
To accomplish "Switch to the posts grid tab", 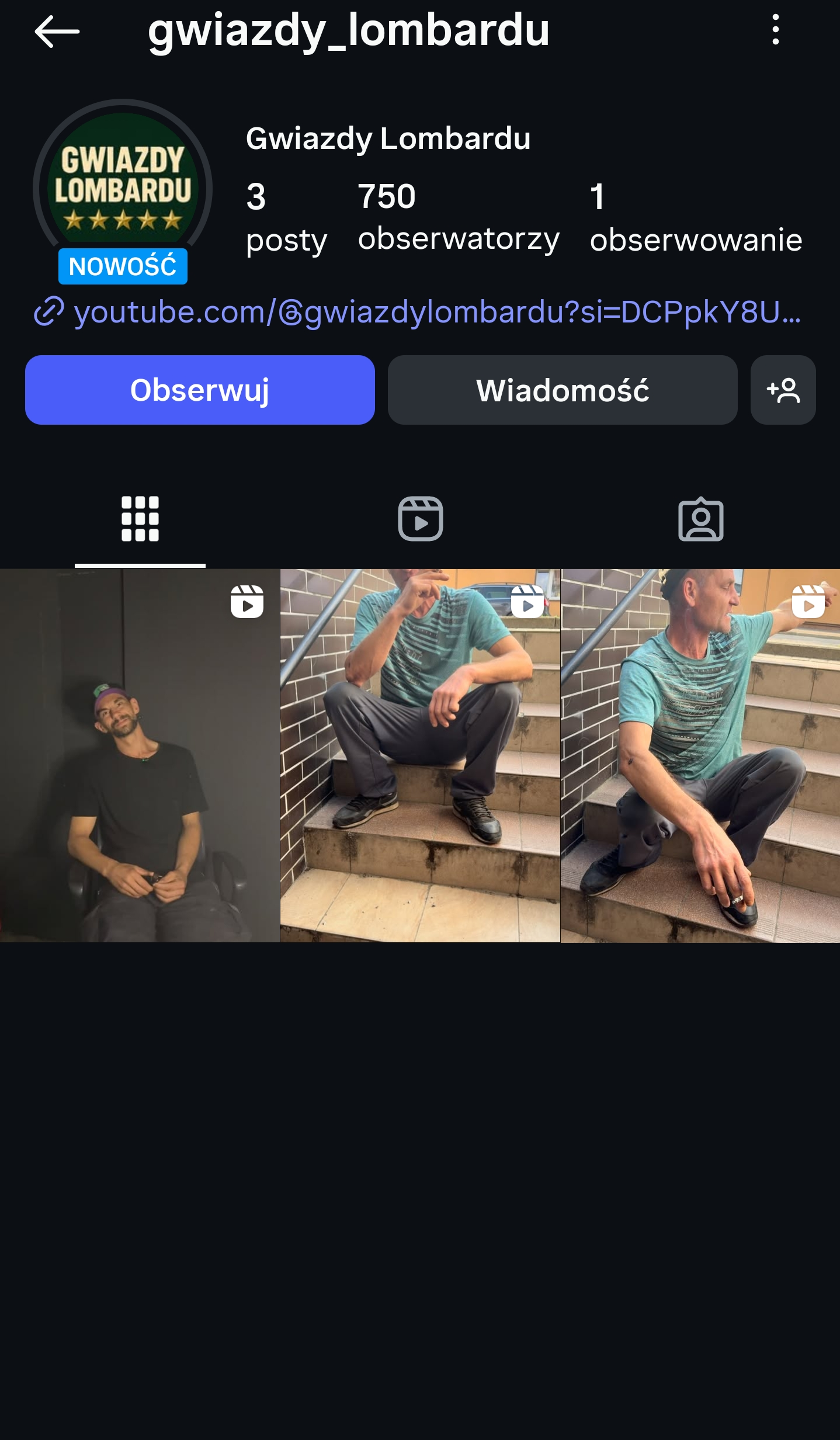I will [x=140, y=519].
